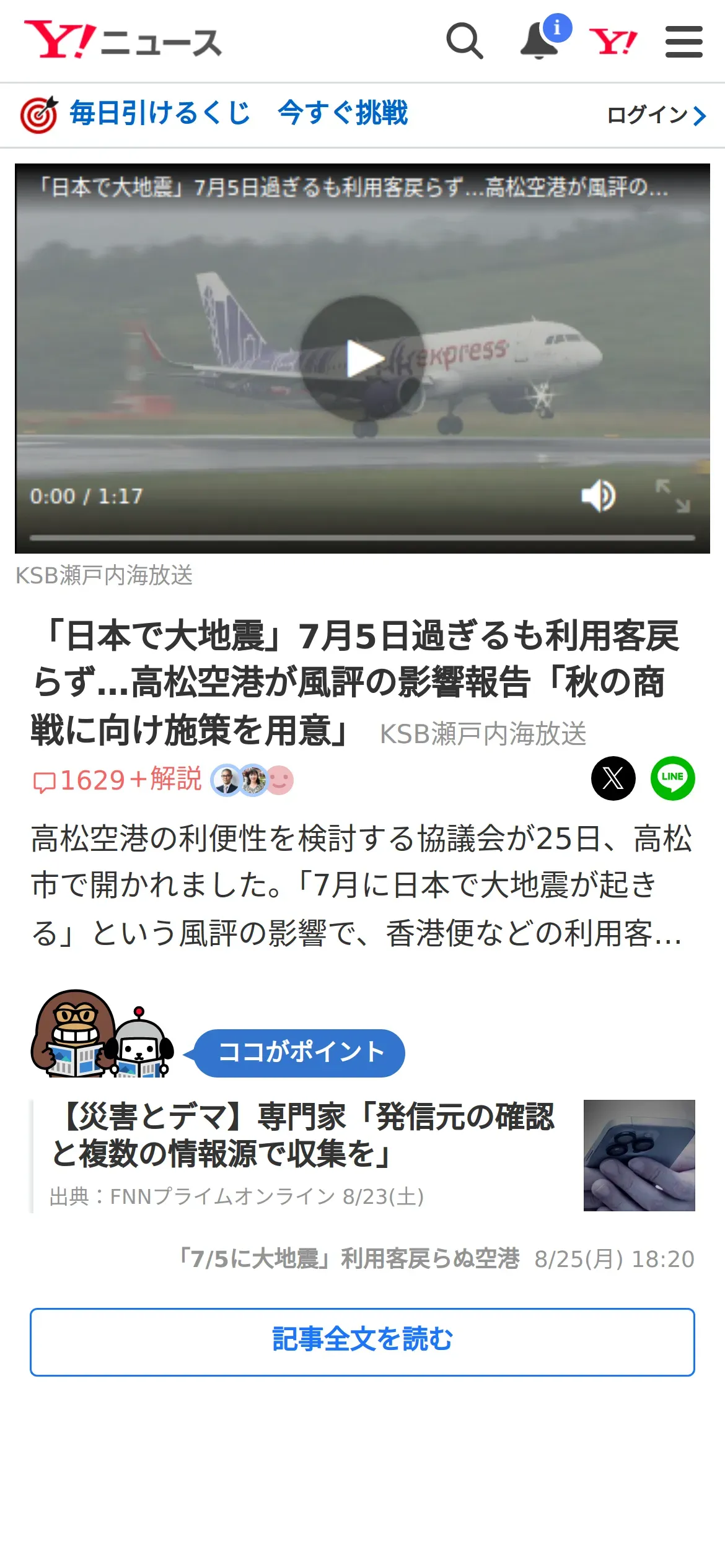Viewport: 725px width, 1568px height.
Task: Expand the video to fullscreen
Action: 673,495
